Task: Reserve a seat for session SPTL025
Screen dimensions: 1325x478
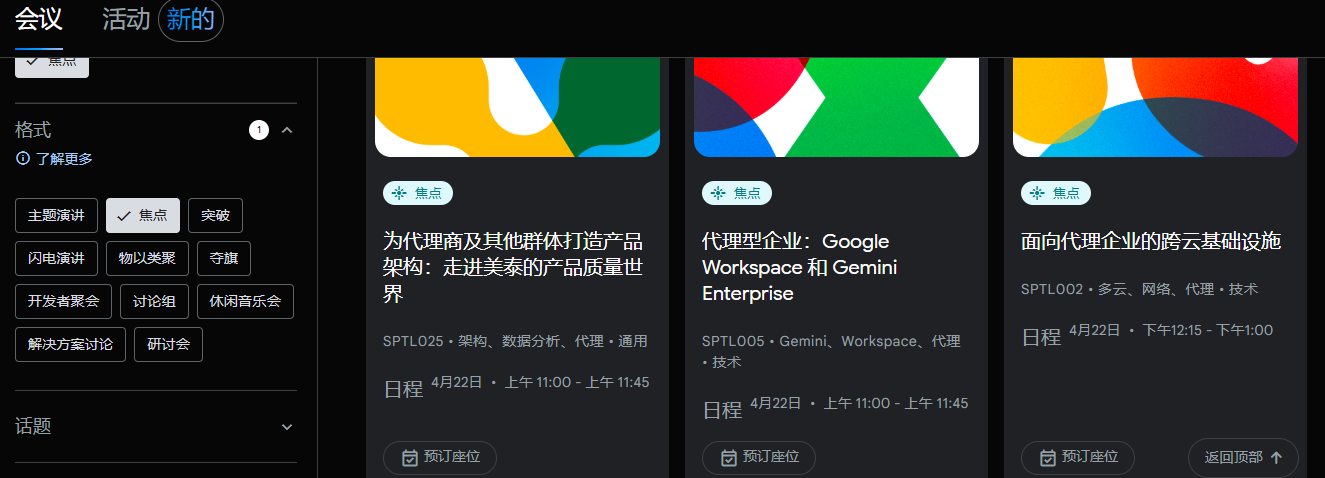Action: point(440,457)
